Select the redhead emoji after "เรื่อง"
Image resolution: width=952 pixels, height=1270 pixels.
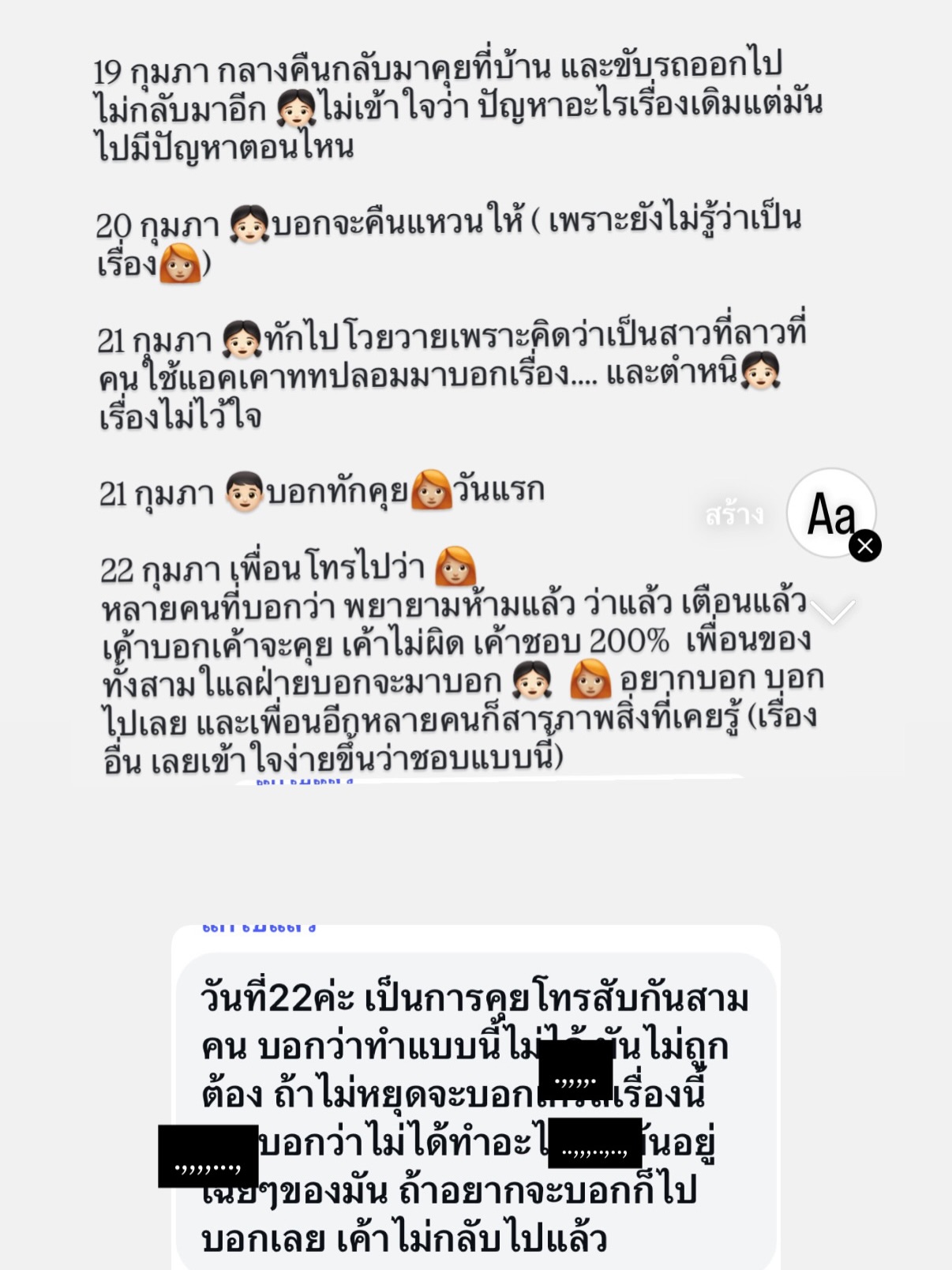point(182,263)
